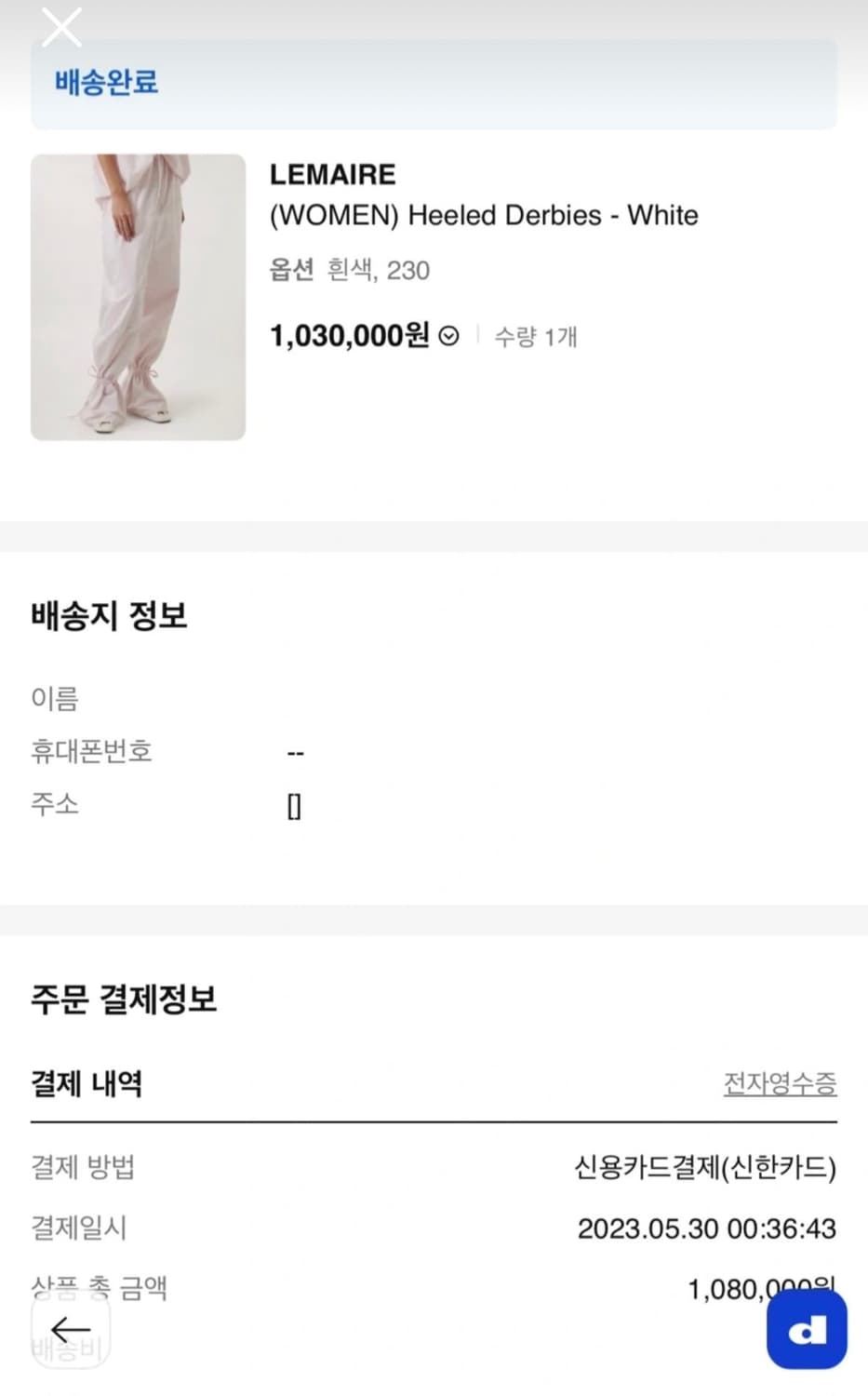
Task: Tap the back arrow at bottom left
Action: (72, 1328)
